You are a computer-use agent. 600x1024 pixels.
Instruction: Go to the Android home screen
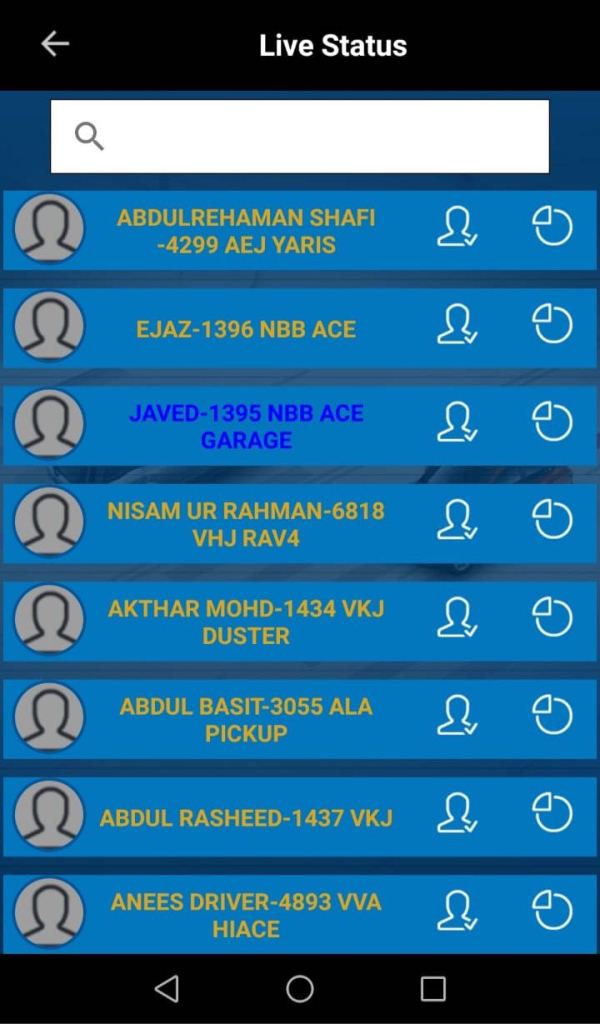(300, 989)
